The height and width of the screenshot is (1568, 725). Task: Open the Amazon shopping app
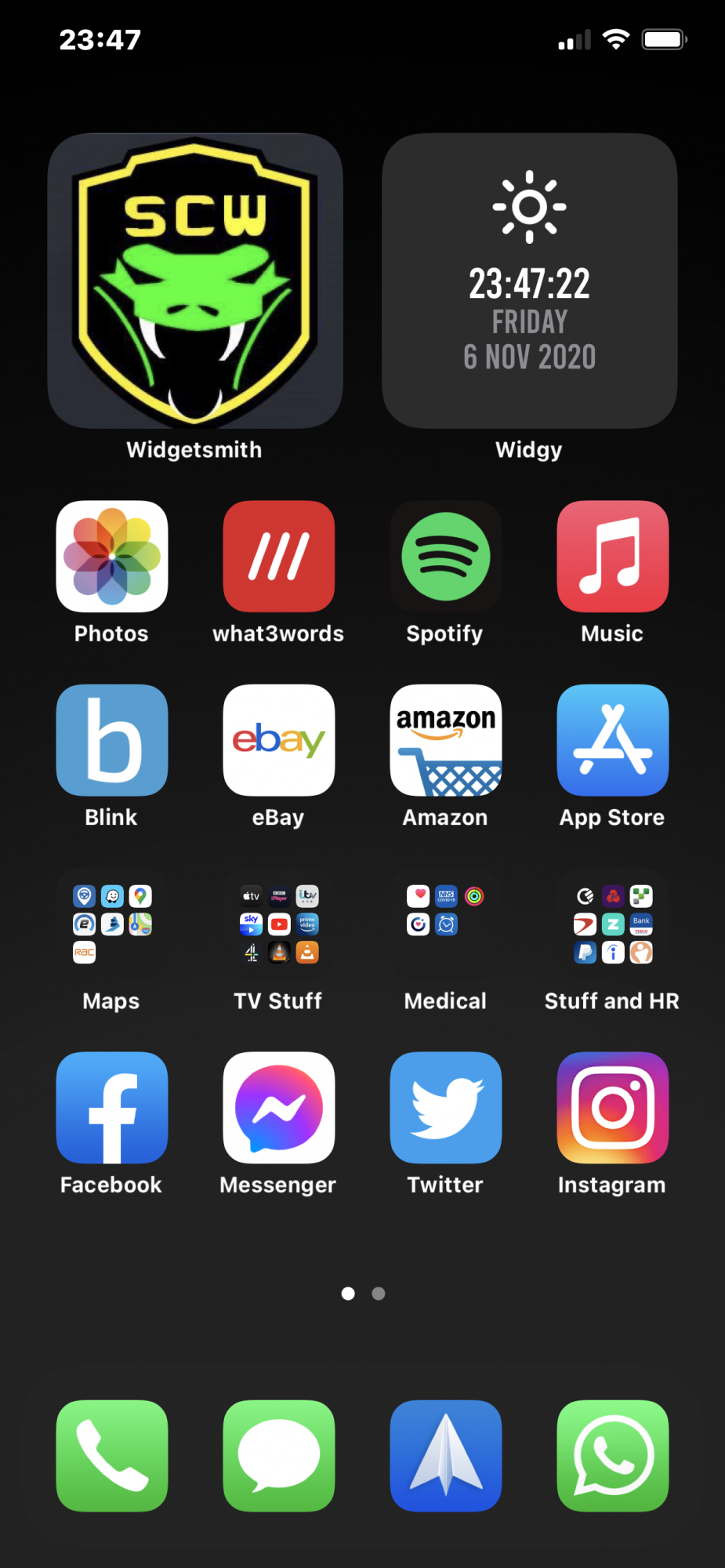click(446, 740)
